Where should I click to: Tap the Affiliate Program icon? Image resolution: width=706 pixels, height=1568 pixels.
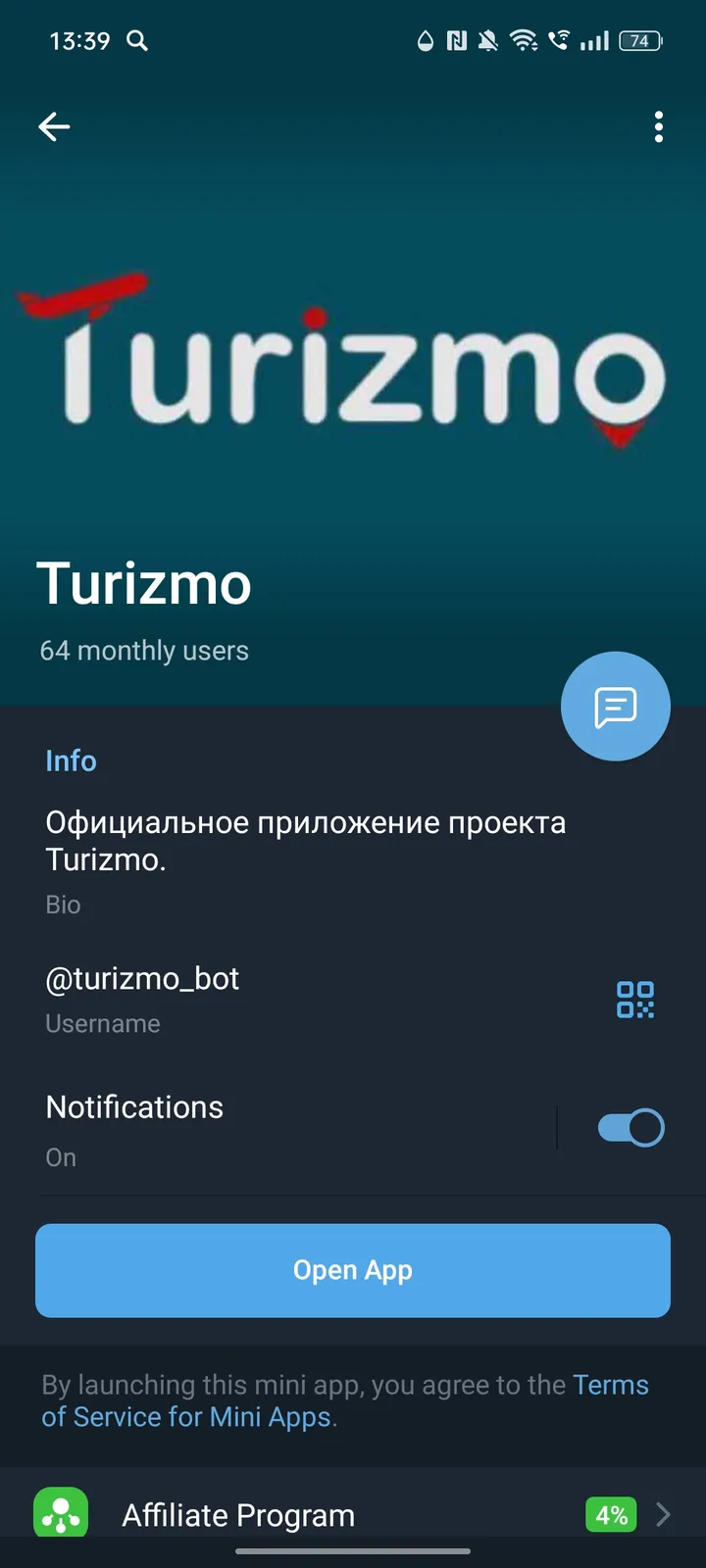point(60,1514)
